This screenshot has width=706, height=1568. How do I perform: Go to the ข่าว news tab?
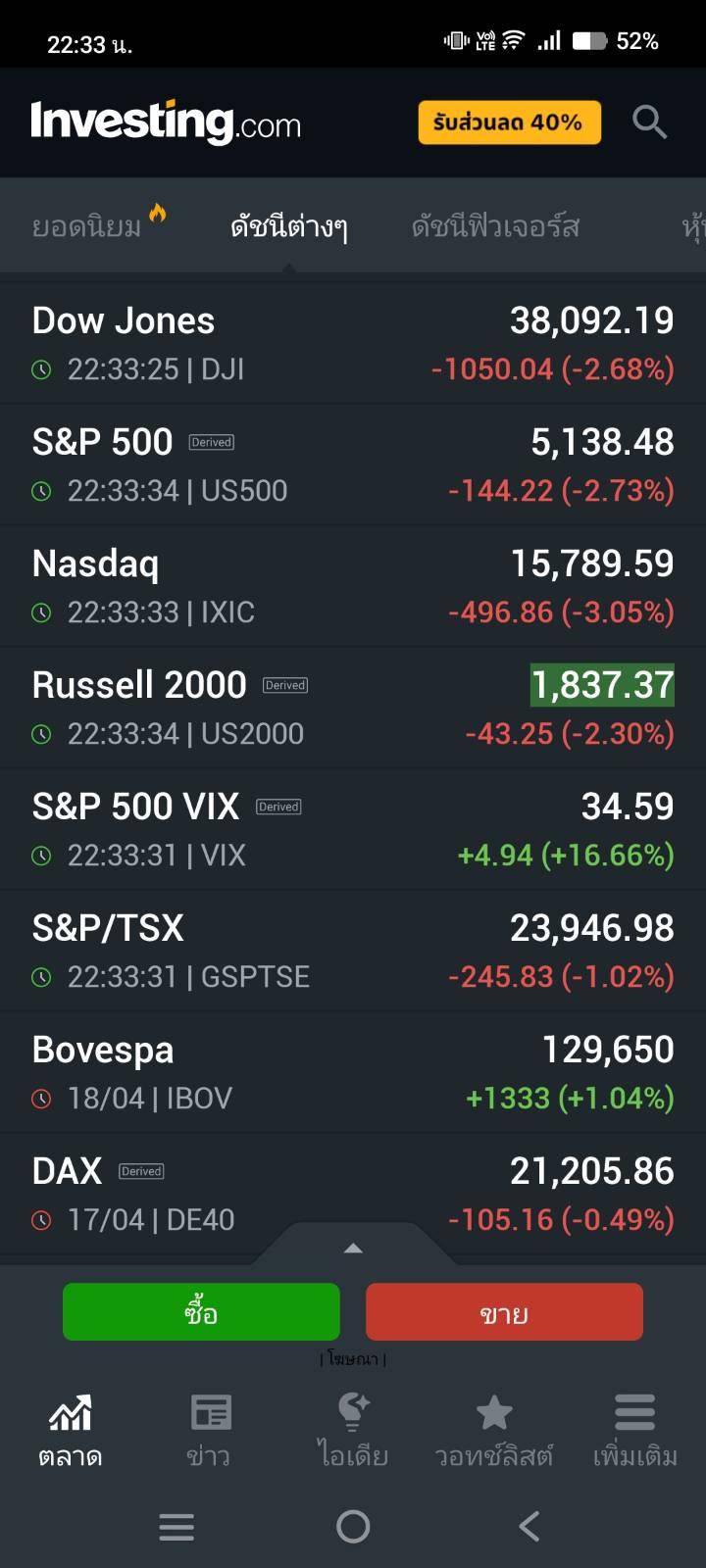[x=210, y=1431]
